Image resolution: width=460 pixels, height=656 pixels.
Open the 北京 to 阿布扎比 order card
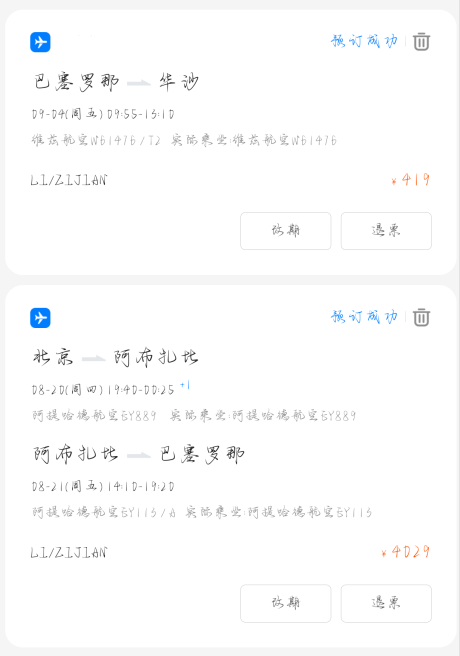click(x=231, y=466)
